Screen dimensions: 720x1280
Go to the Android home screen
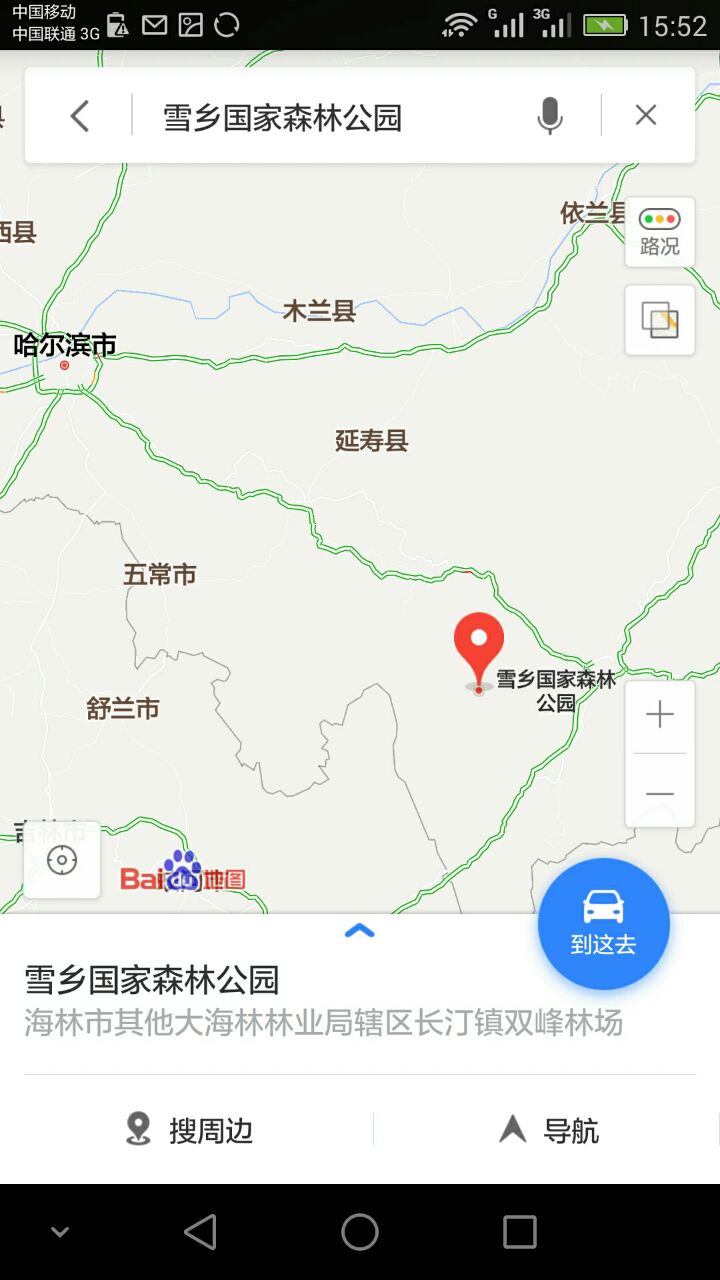[x=360, y=1232]
